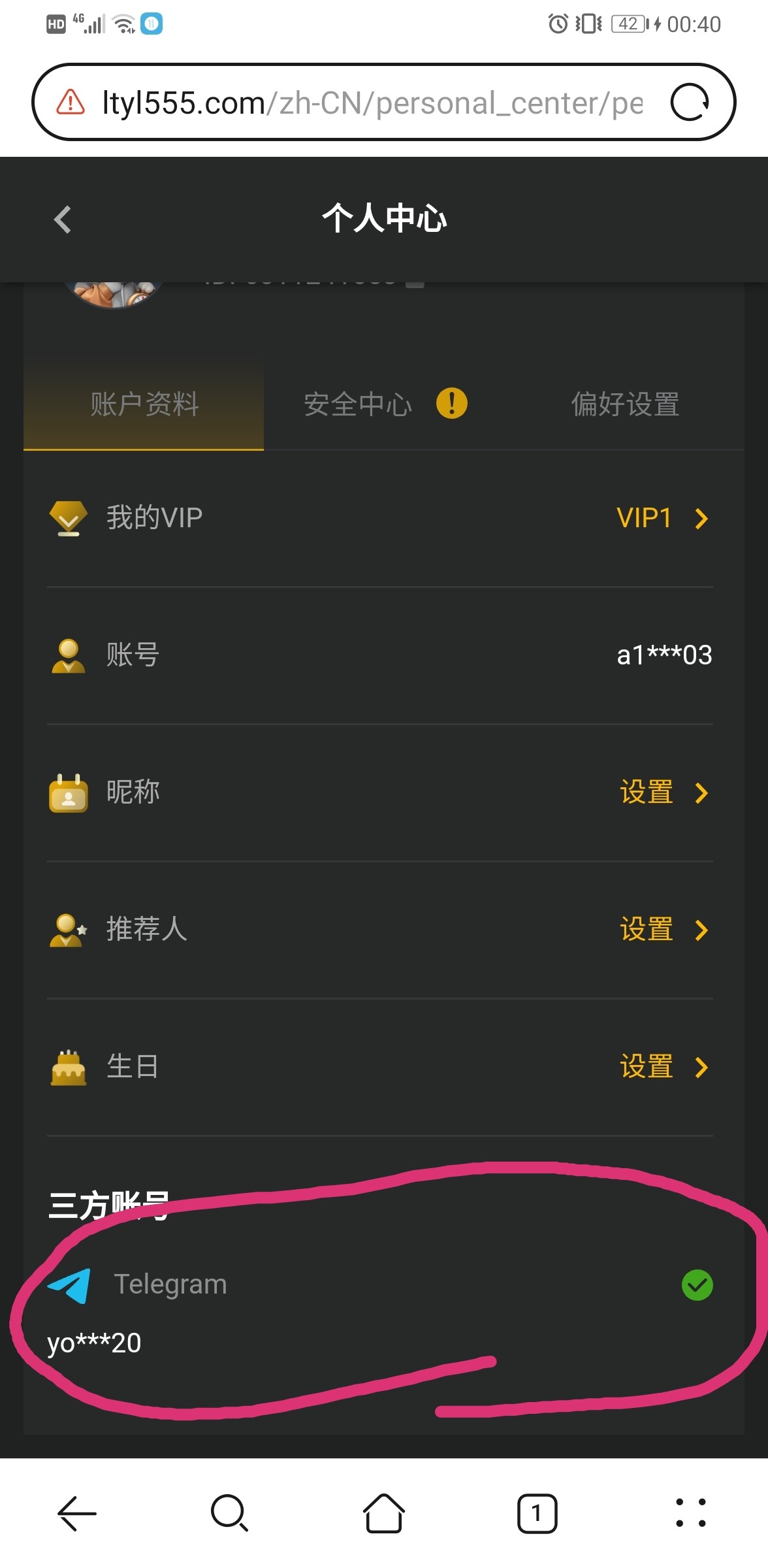Open the linked Telegram account row
This screenshot has width=768, height=1568.
(380, 1285)
